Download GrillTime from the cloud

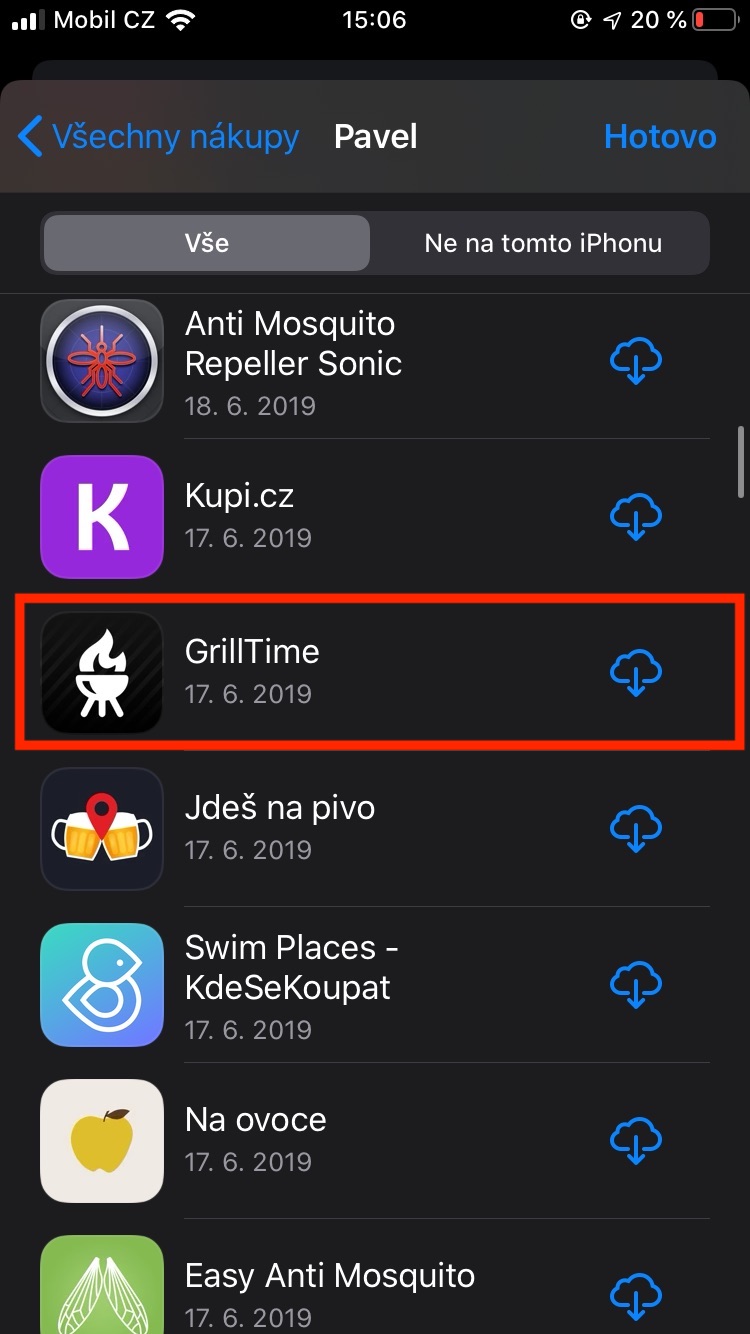(636, 673)
